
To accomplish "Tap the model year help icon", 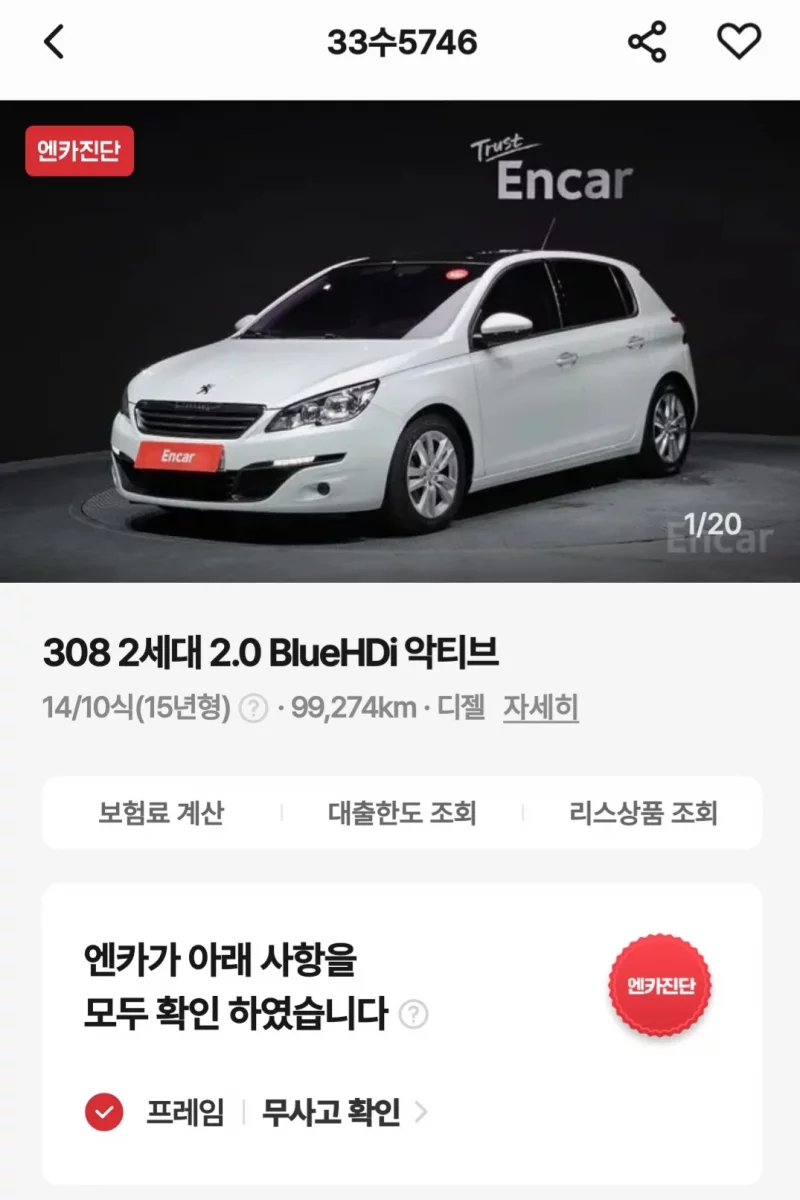I will pyautogui.click(x=255, y=709).
